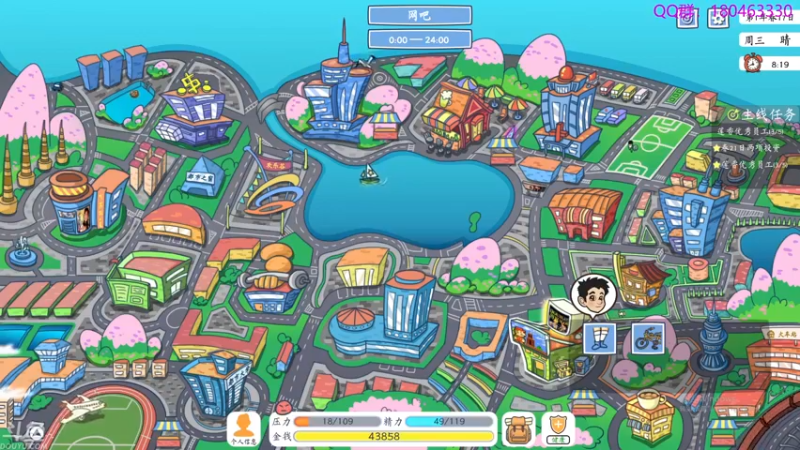Viewport: 800px width, 450px height.
Task: Choose the bicycle travel option
Action: (x=647, y=336)
